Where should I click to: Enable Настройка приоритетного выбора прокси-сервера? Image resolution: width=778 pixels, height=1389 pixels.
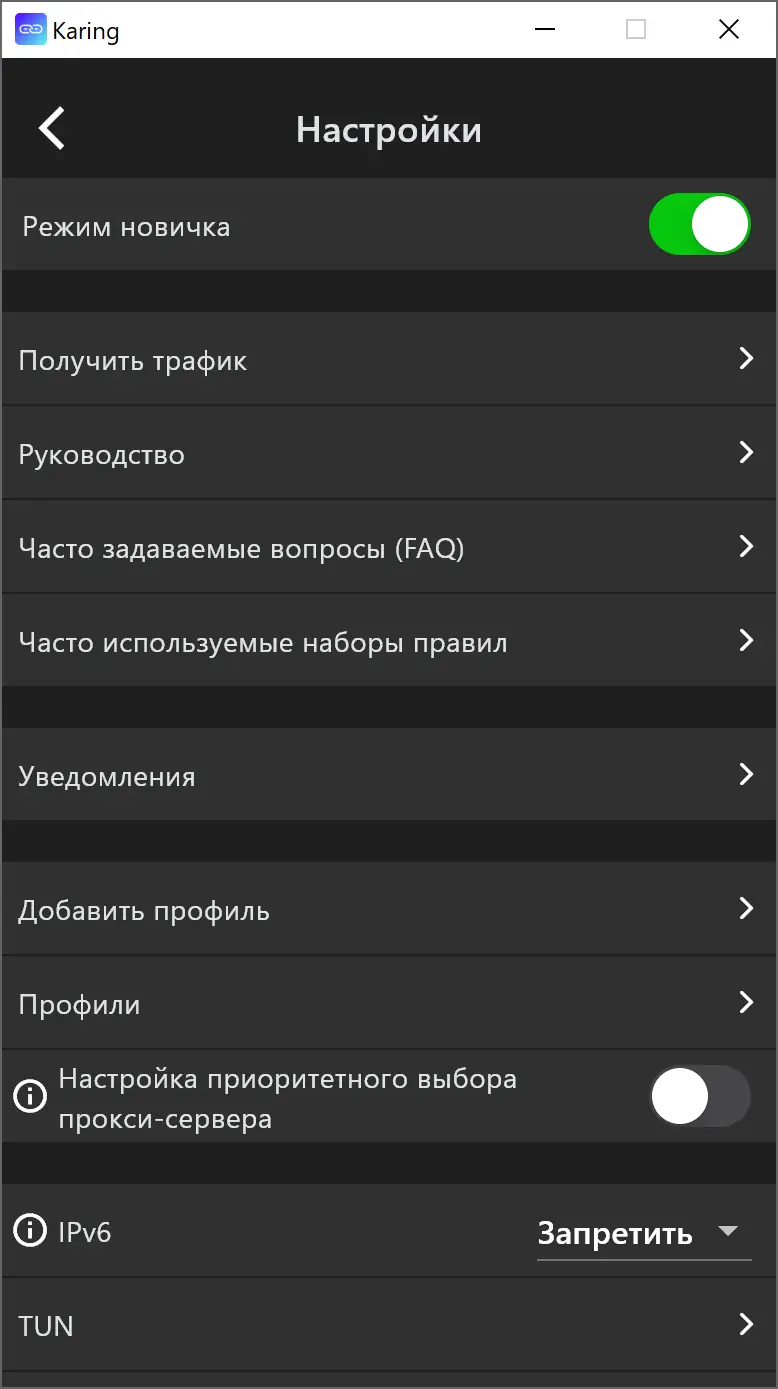click(699, 1096)
